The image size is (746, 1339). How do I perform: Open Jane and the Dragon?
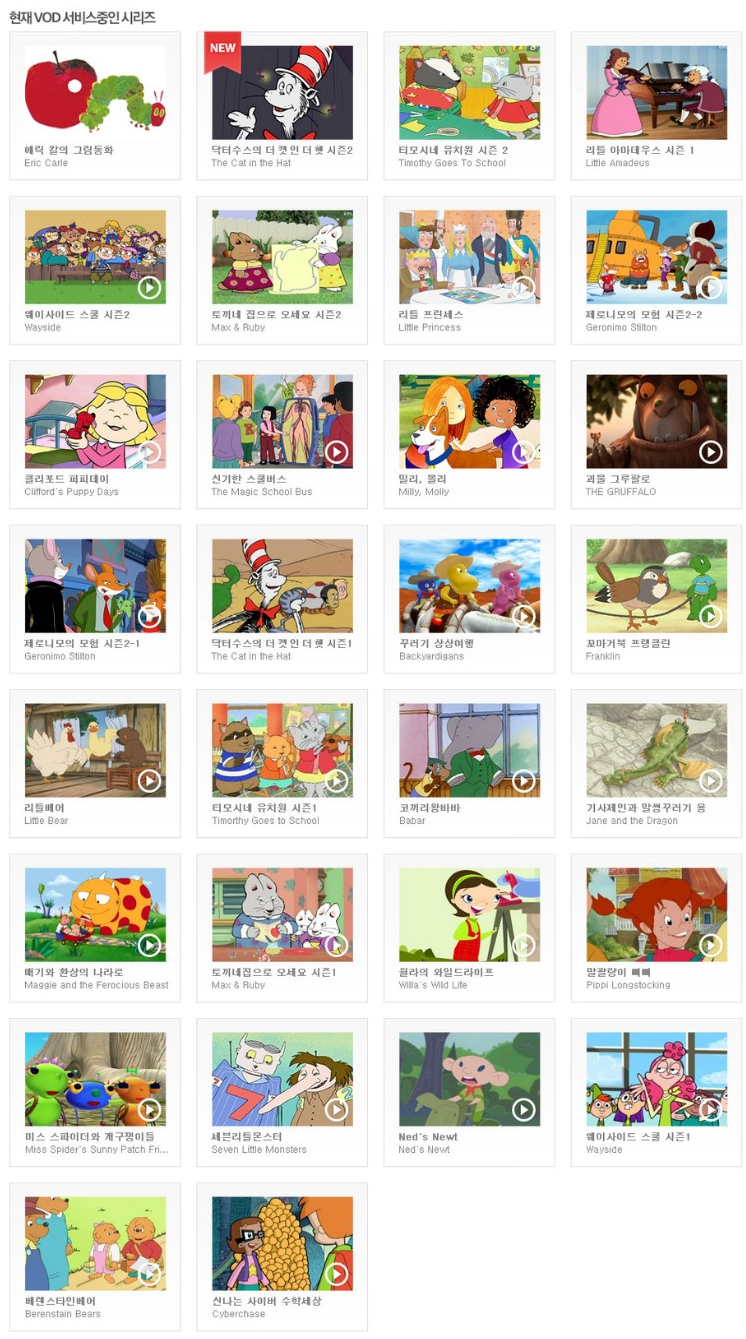point(656,750)
